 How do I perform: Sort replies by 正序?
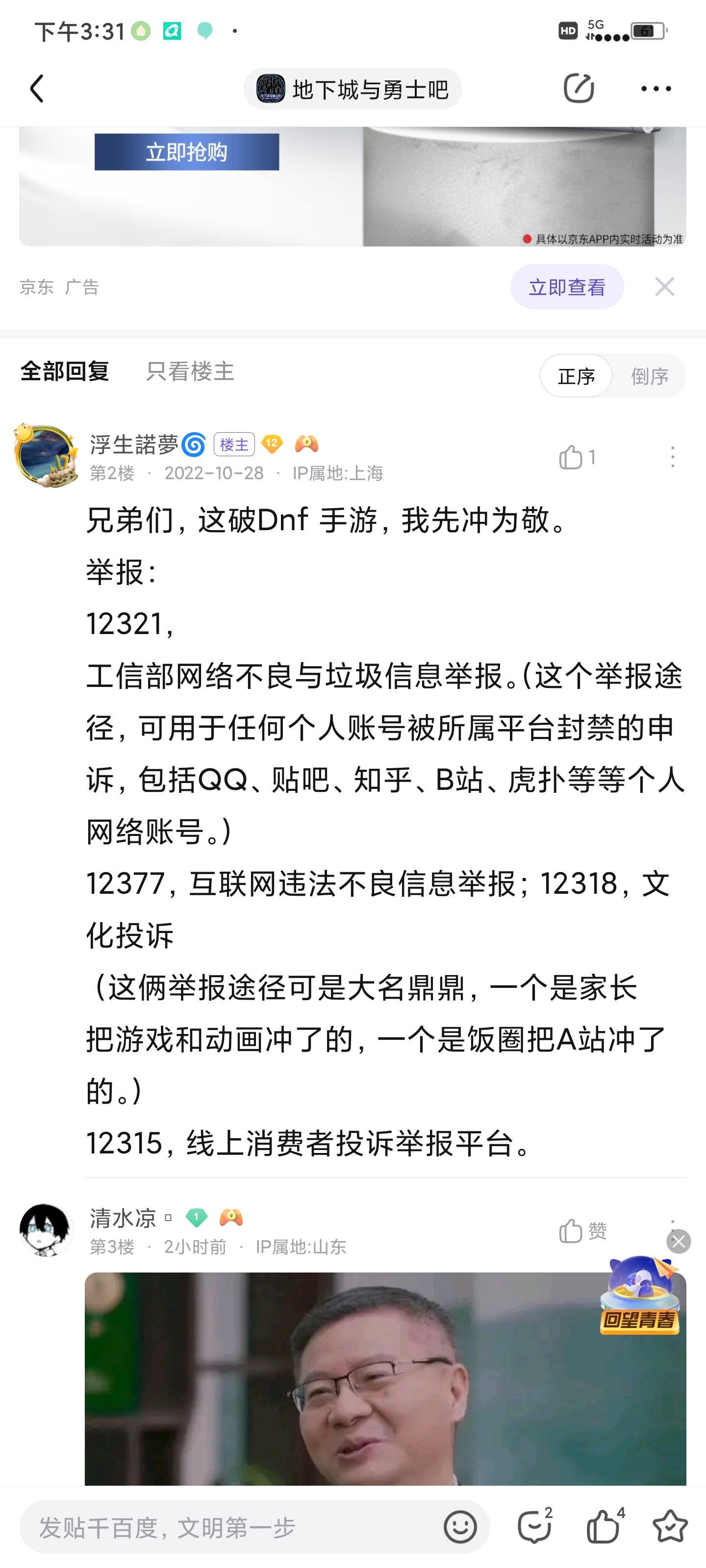pos(576,375)
